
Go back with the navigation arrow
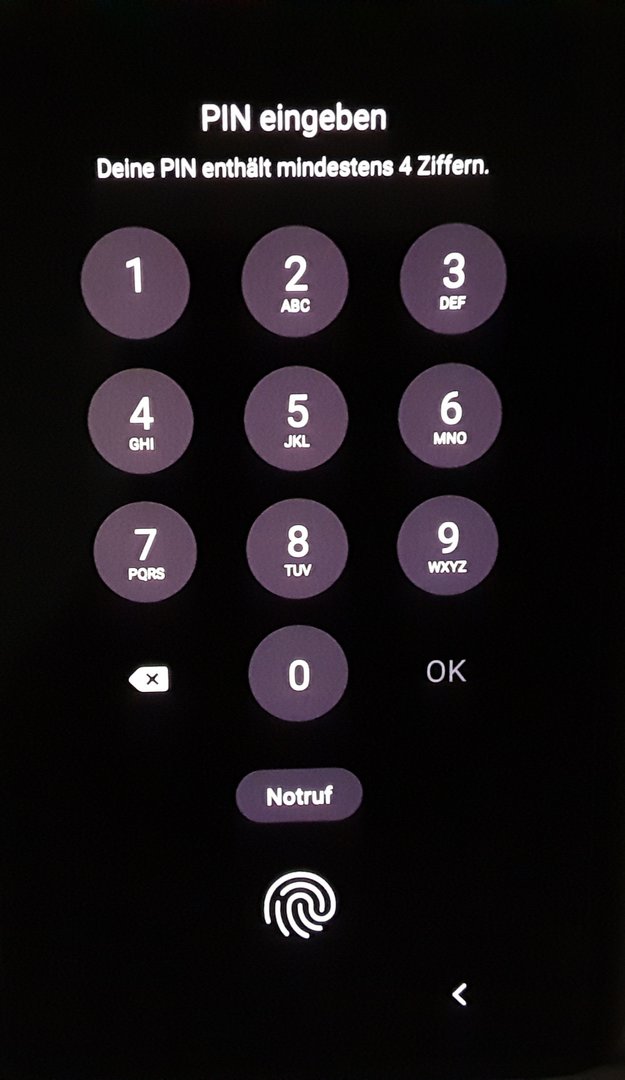click(x=459, y=994)
